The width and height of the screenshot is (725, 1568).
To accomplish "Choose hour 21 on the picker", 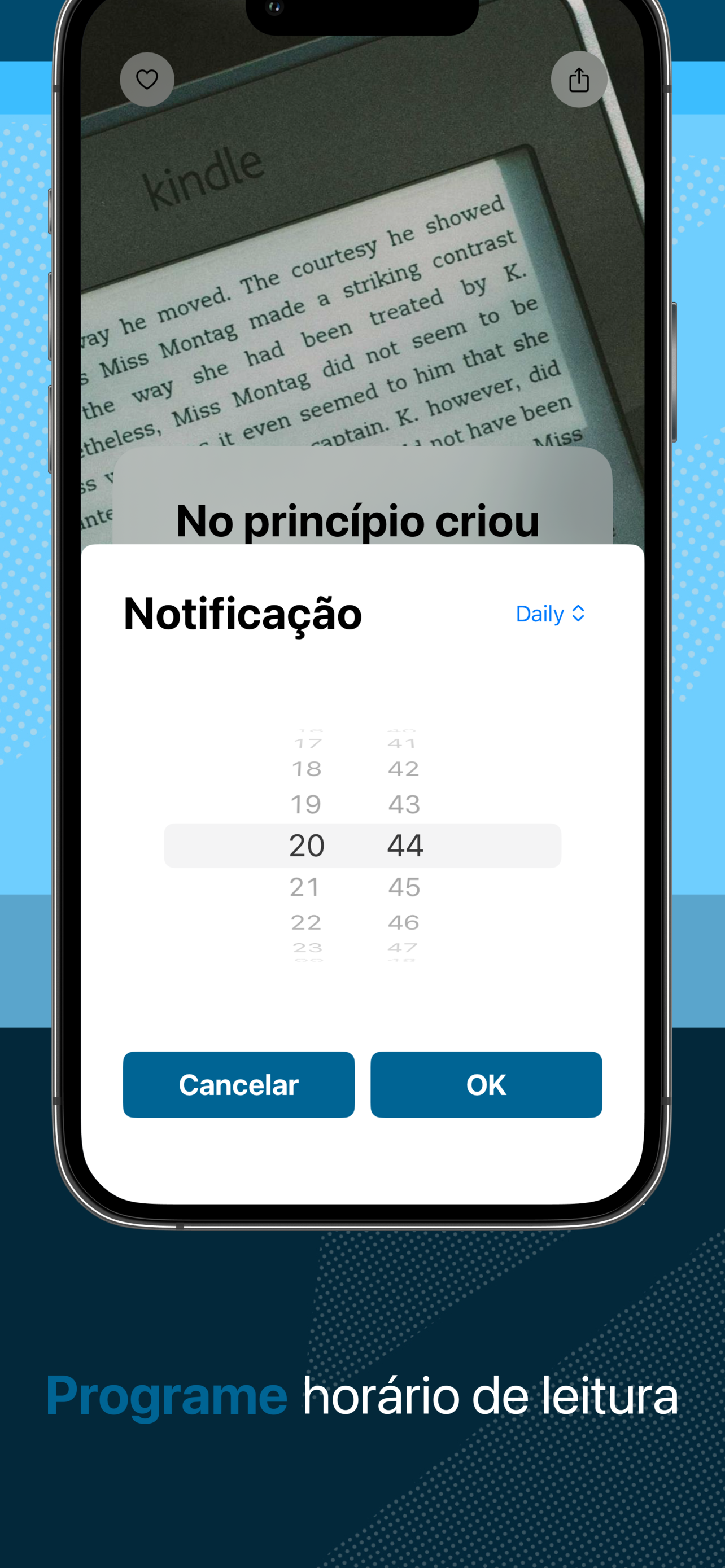I will coord(306,887).
